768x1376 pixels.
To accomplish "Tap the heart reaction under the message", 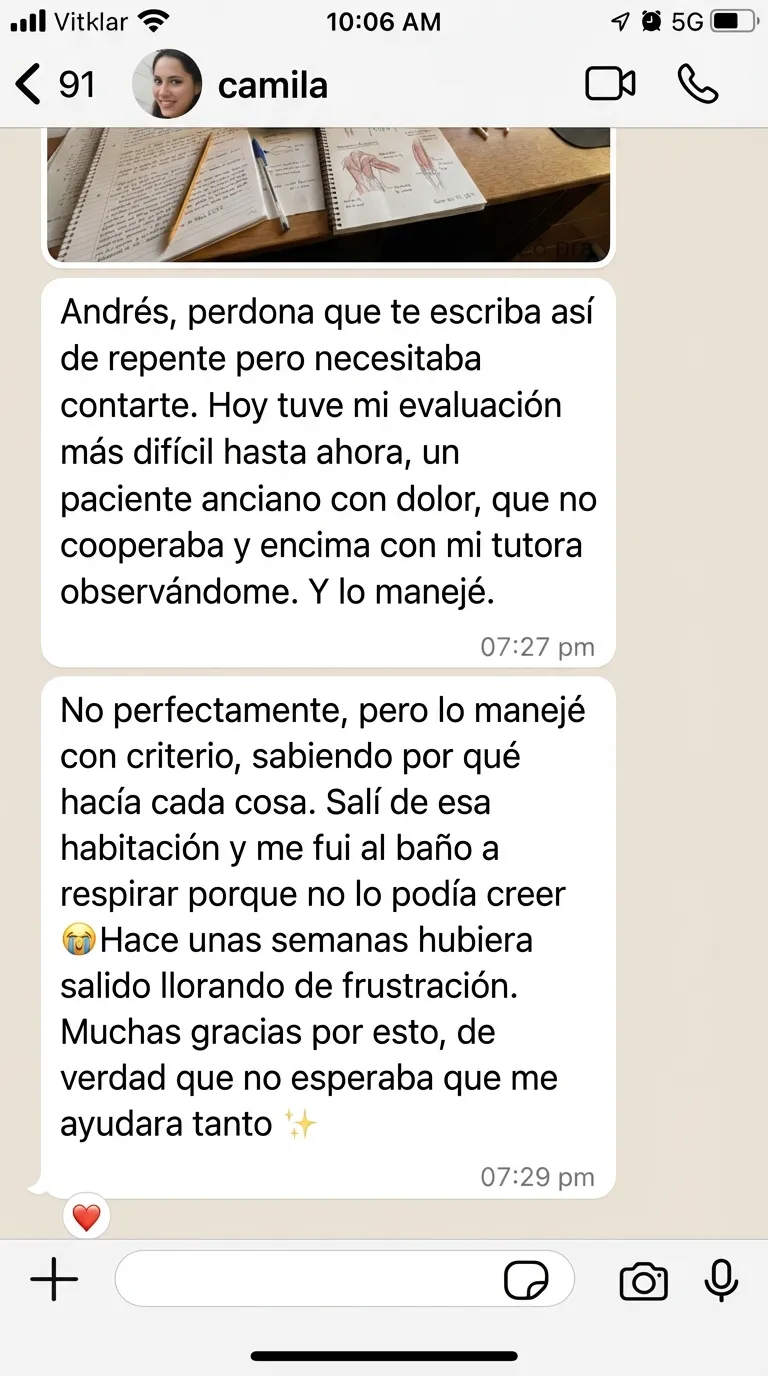I will click(x=87, y=1217).
